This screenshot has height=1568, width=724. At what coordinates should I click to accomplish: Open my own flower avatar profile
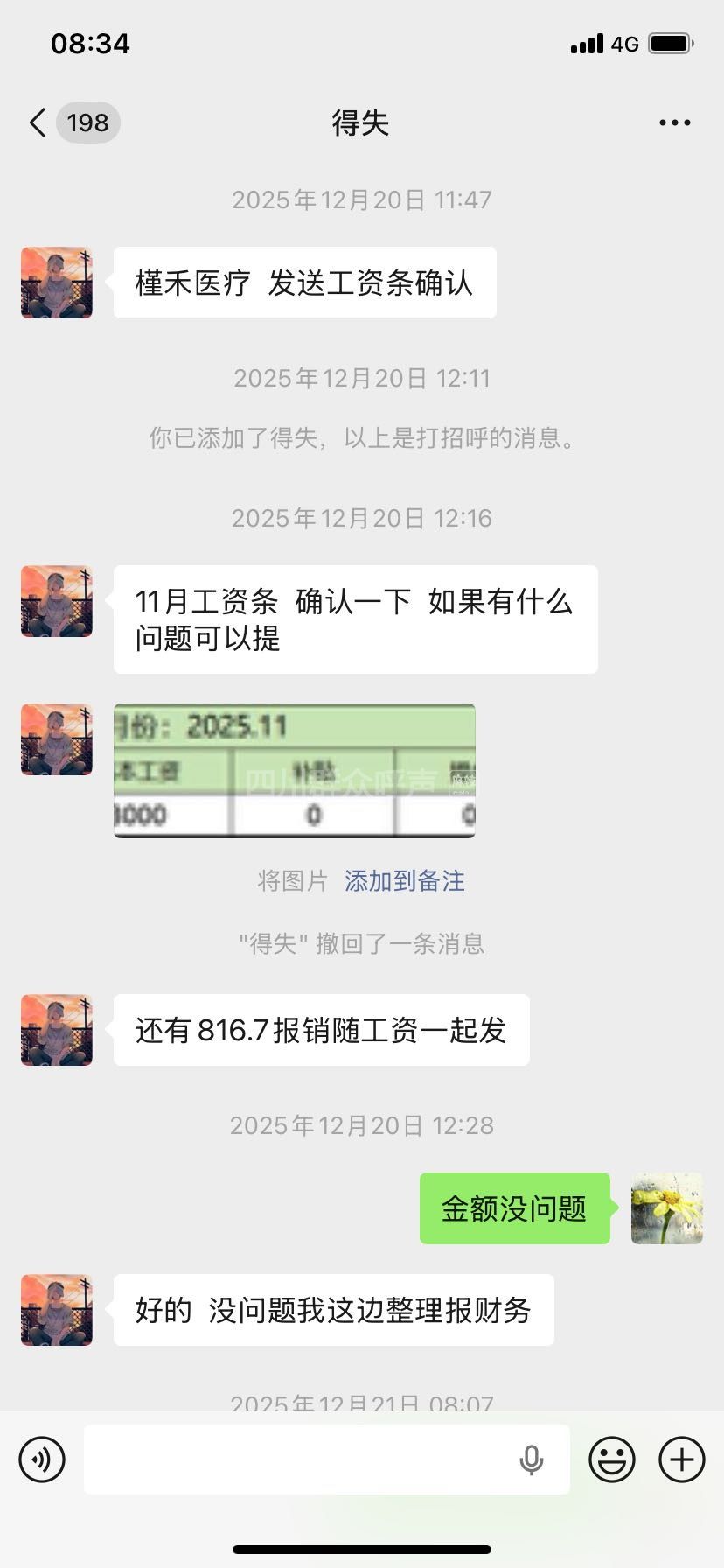pyautogui.click(x=666, y=1208)
